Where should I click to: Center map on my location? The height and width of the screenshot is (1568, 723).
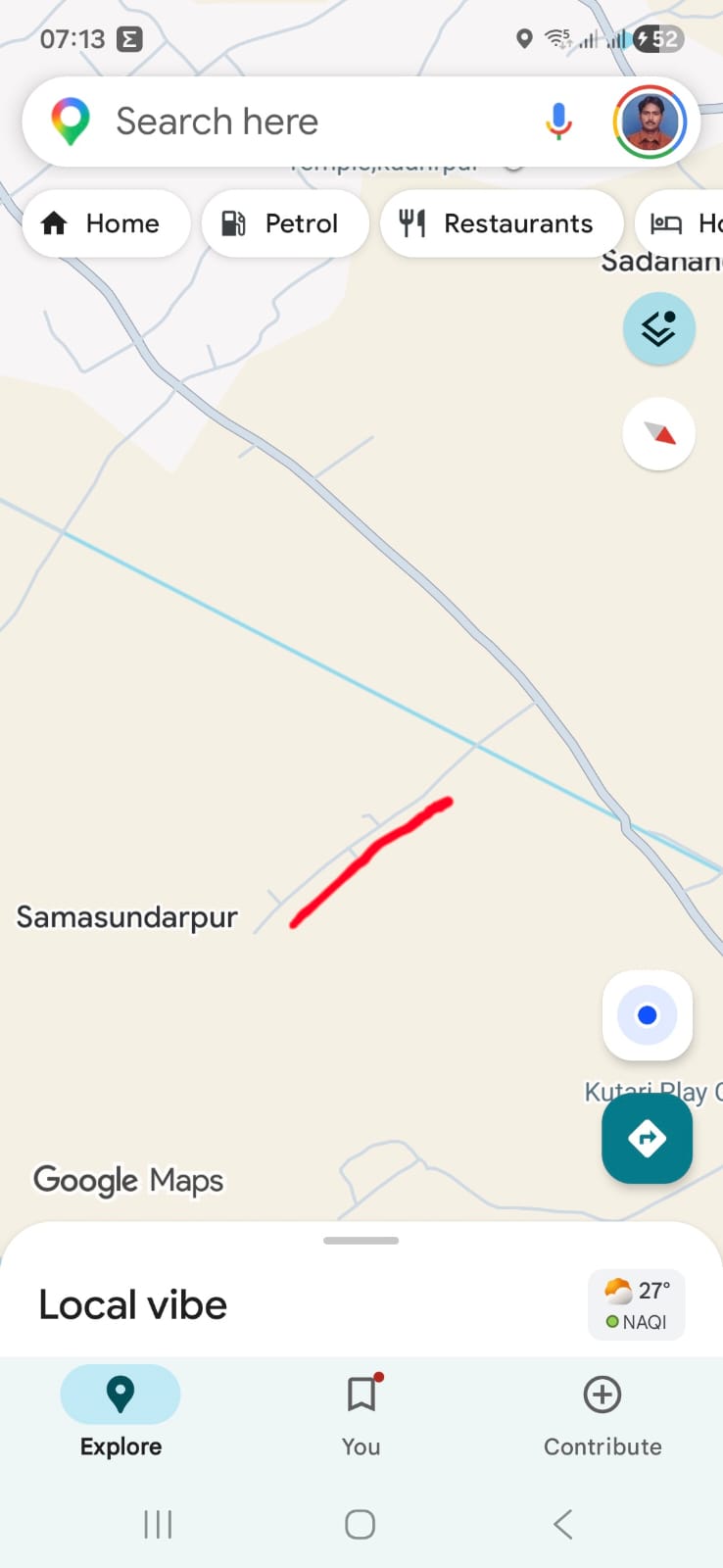pos(647,1015)
